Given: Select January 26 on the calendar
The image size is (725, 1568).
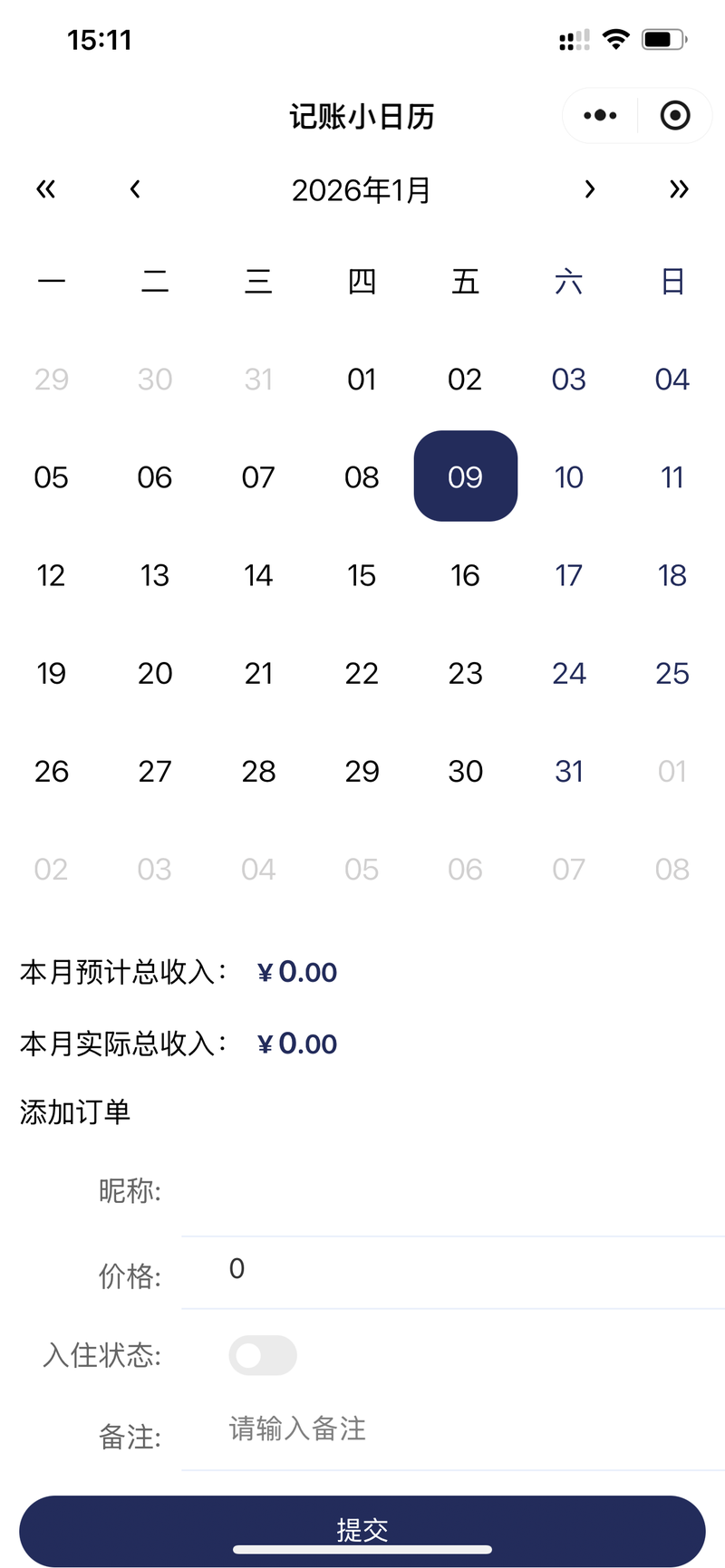Looking at the screenshot, I should (52, 771).
